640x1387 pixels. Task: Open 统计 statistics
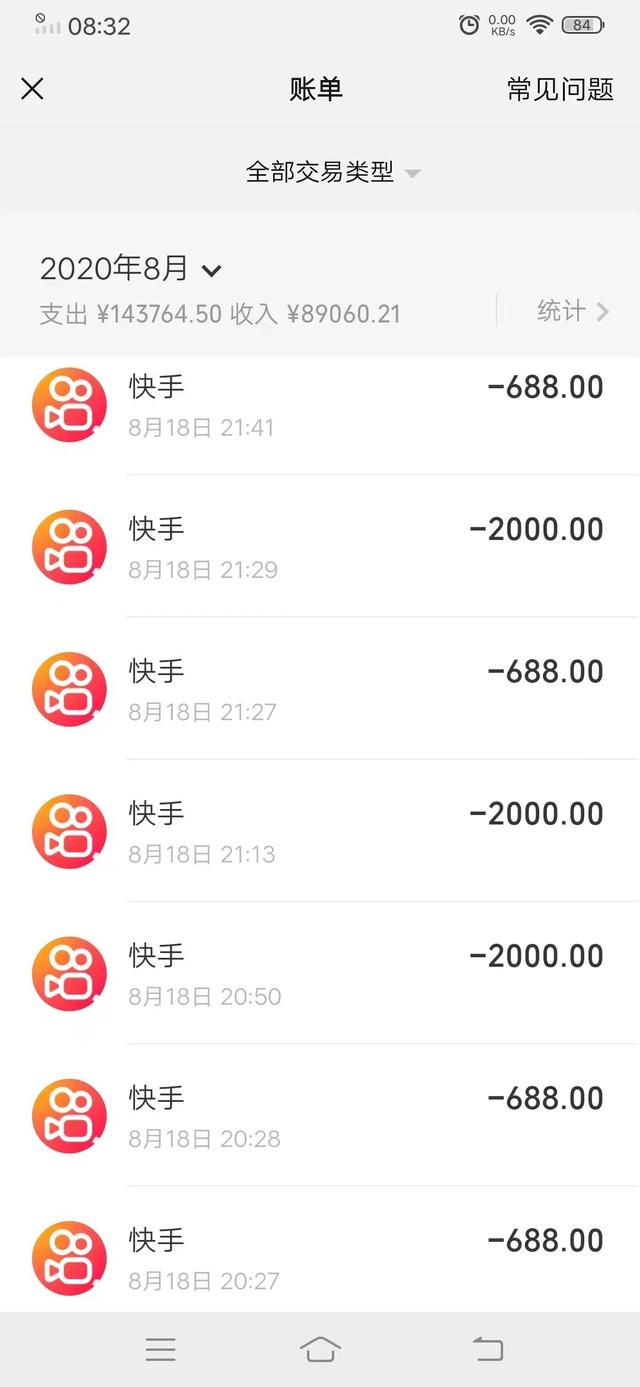click(x=572, y=311)
